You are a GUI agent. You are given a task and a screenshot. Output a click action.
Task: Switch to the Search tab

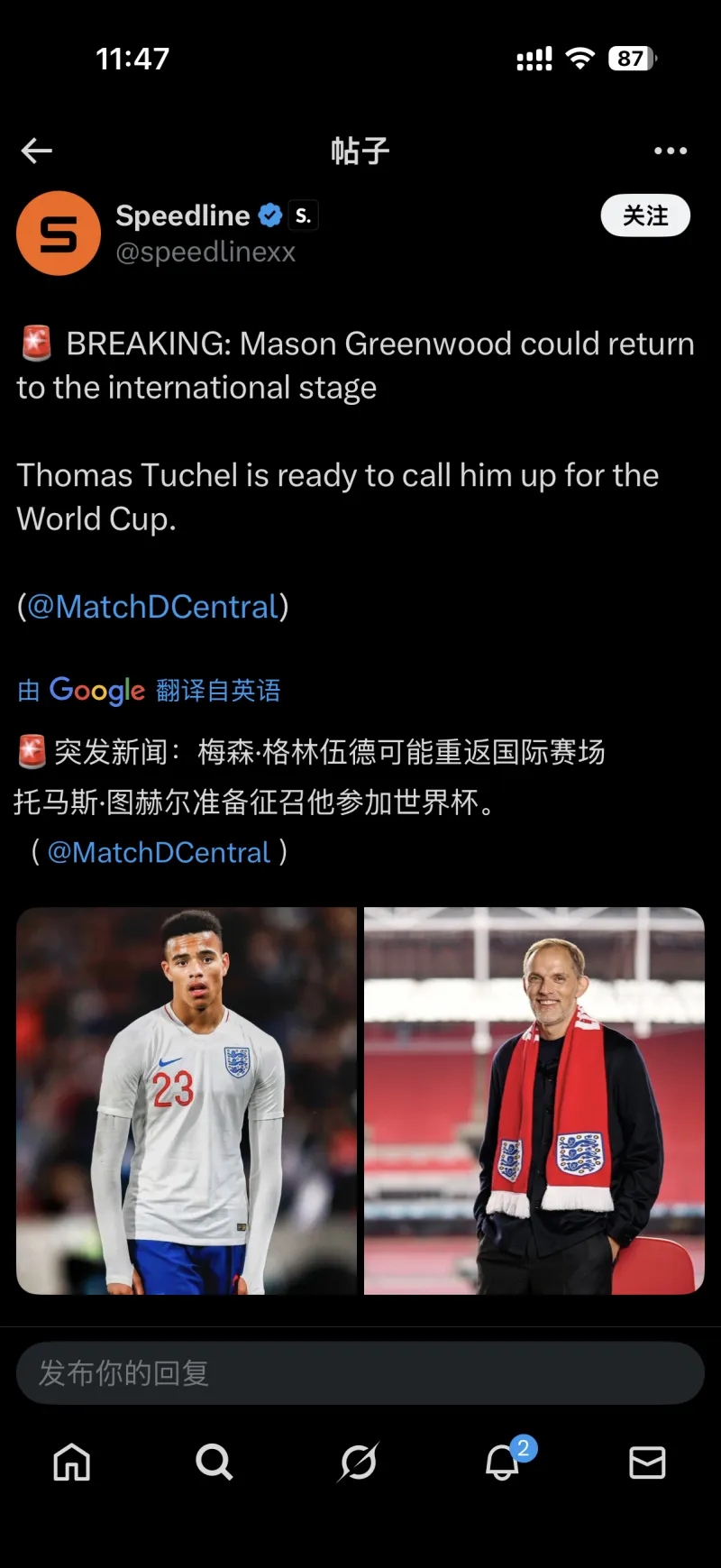coord(214,1463)
